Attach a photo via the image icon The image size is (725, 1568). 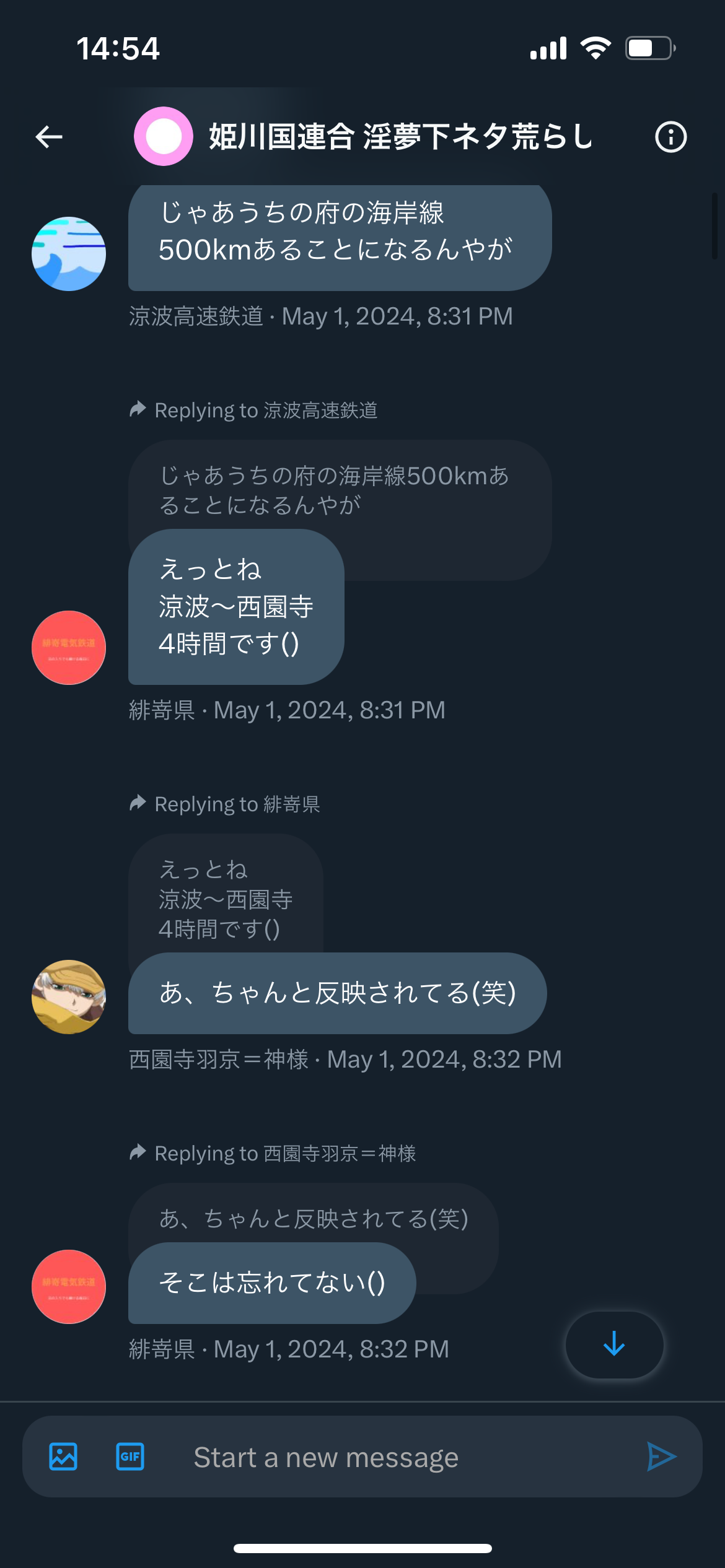point(63,1457)
